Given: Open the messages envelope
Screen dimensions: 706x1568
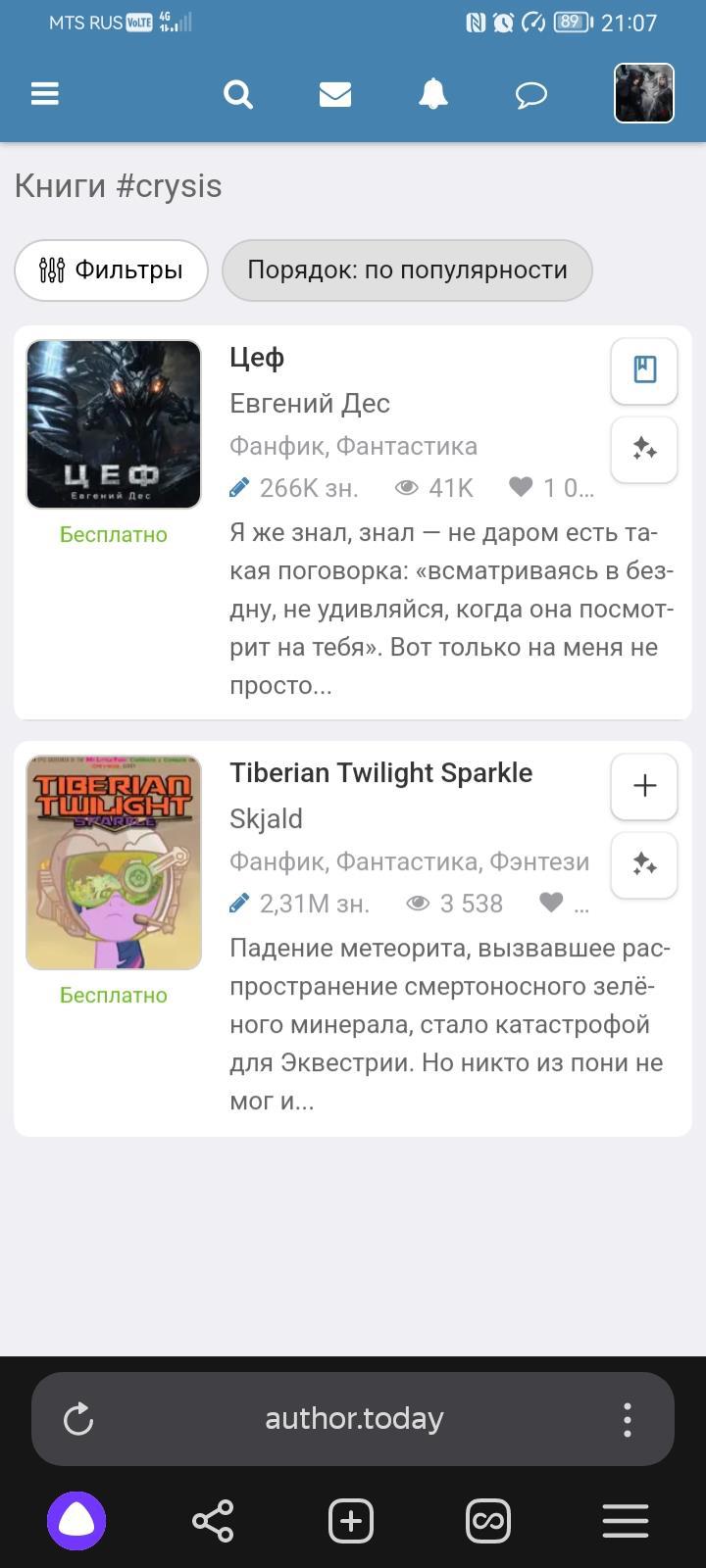Looking at the screenshot, I should coord(335,94).
